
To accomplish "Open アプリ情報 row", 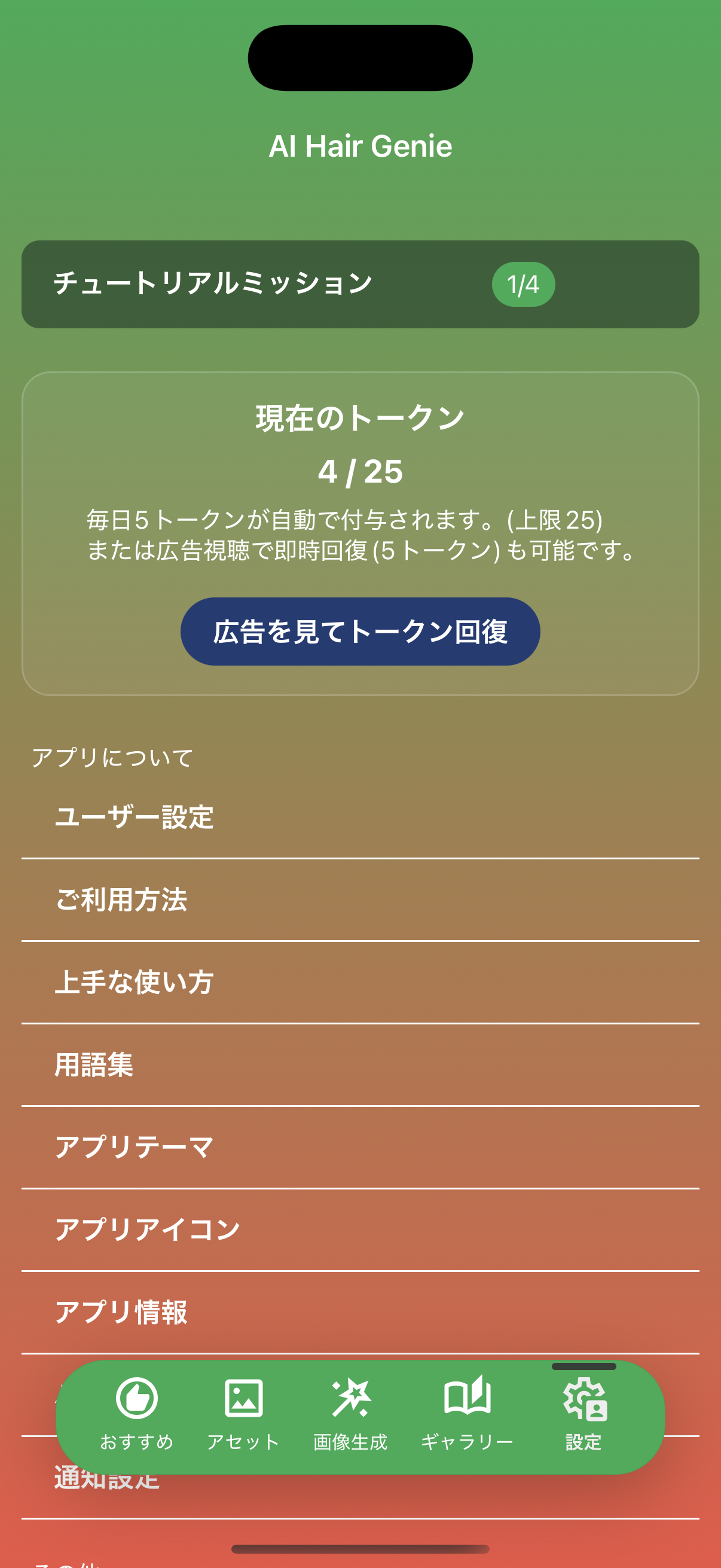I will pyautogui.click(x=360, y=1311).
